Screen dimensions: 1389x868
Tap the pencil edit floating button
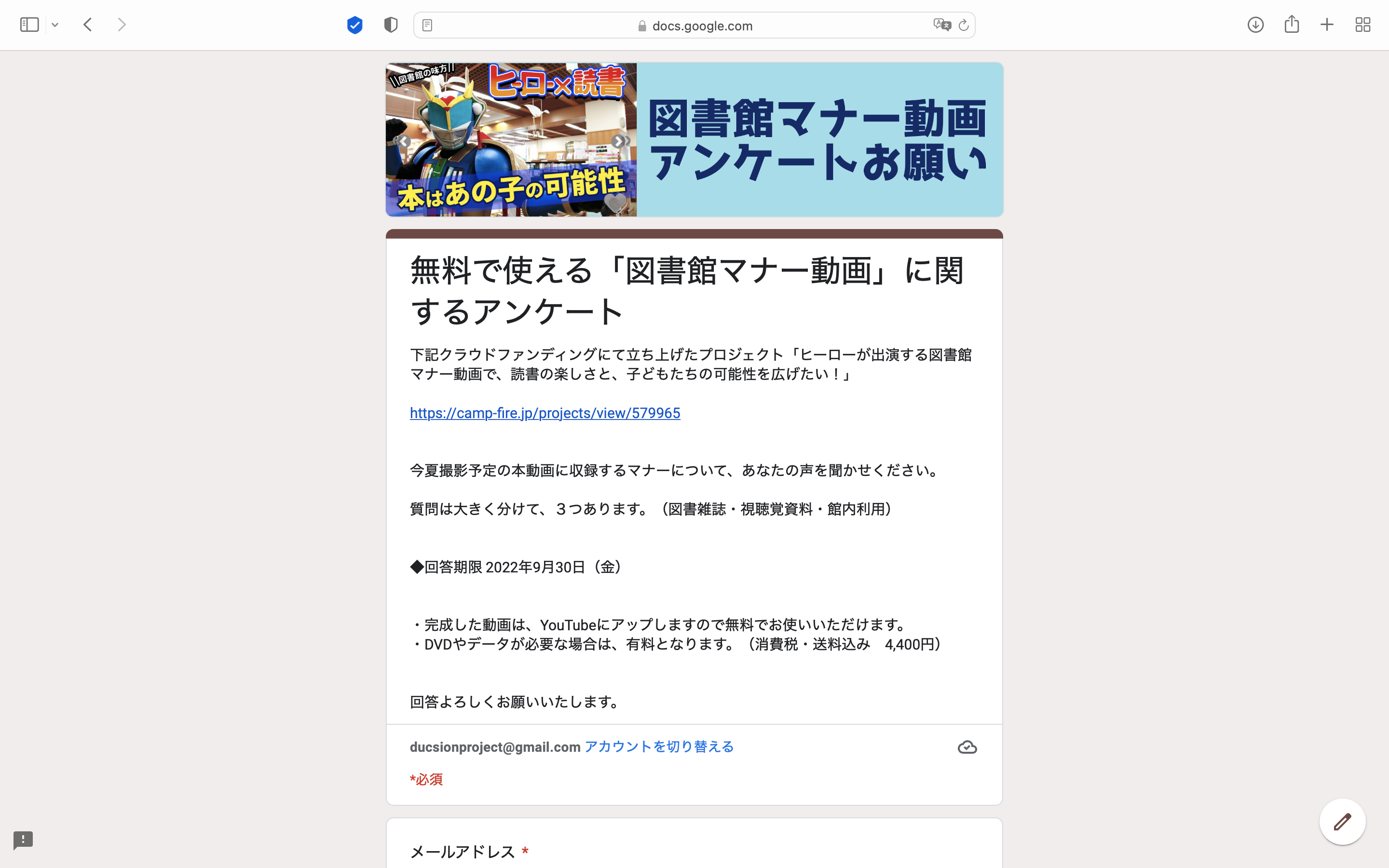1342,822
